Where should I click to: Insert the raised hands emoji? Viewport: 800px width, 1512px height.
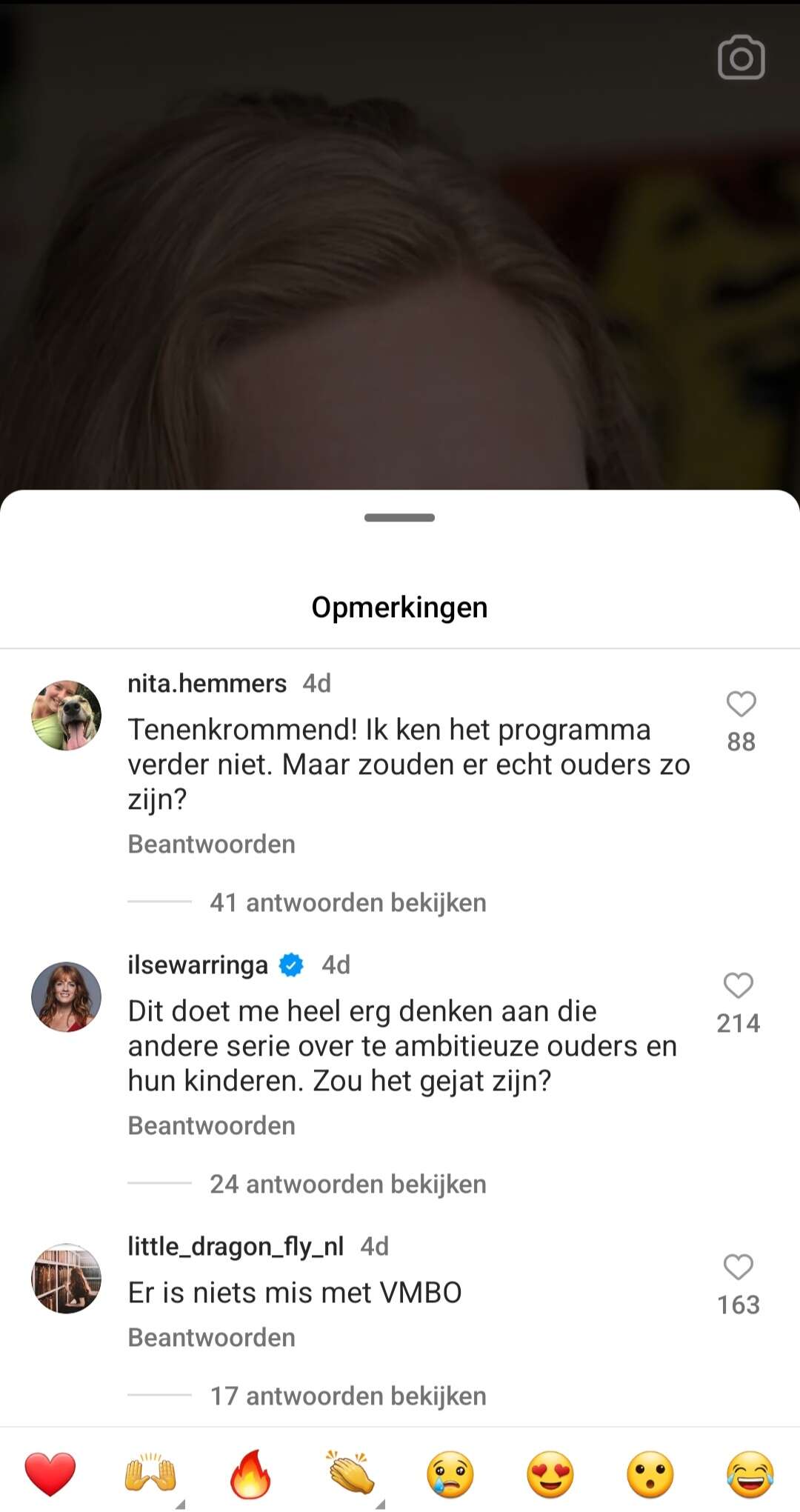[x=150, y=1474]
